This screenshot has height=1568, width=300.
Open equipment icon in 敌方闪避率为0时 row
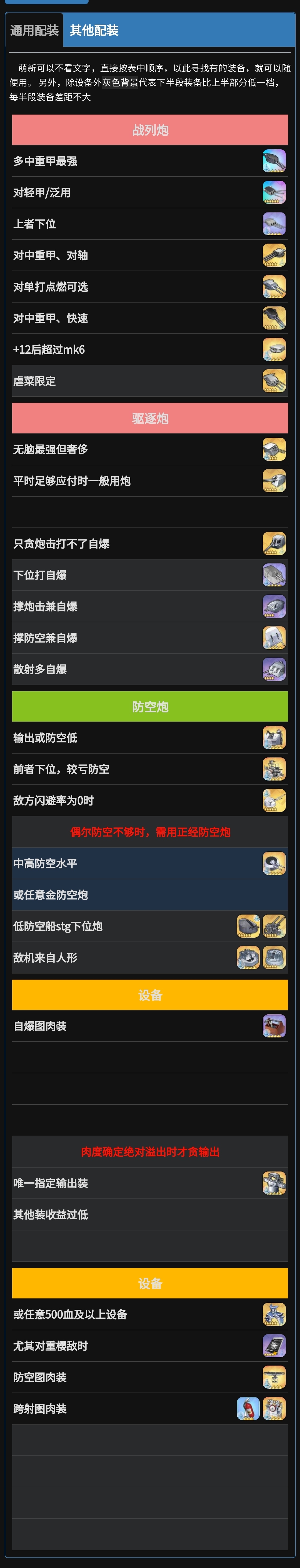pos(274,801)
